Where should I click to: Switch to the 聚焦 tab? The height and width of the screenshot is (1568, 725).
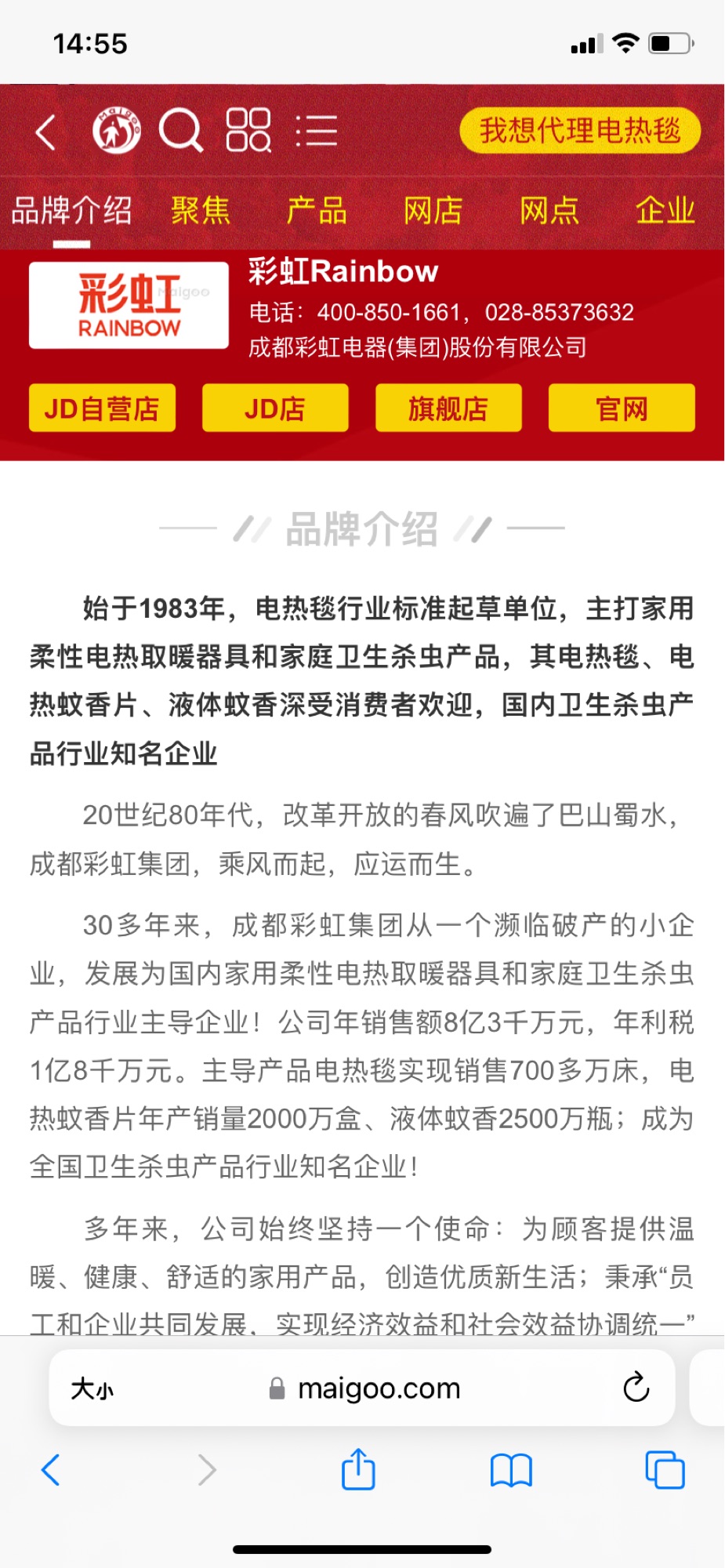pyautogui.click(x=201, y=210)
